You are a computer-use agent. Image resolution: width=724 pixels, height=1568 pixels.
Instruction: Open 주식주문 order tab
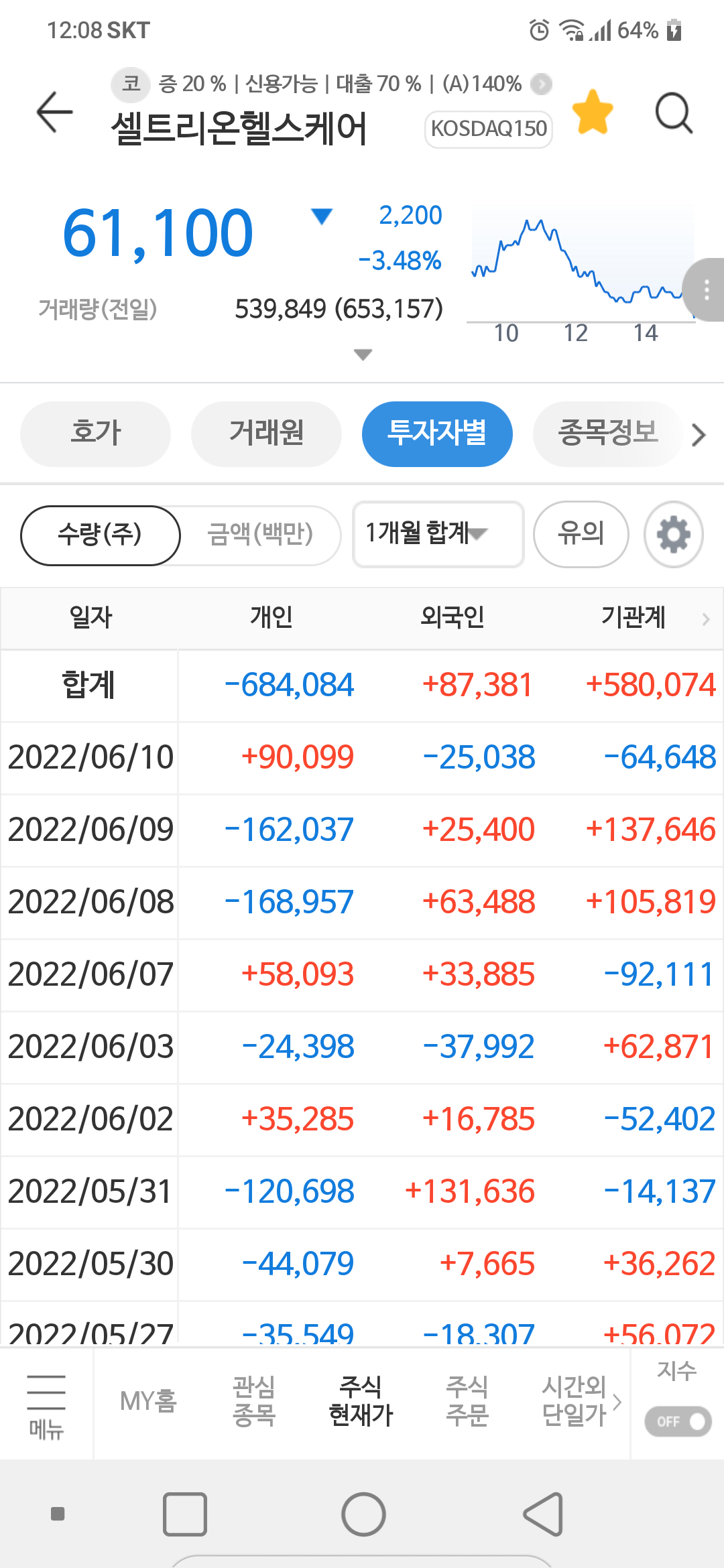tap(467, 1401)
